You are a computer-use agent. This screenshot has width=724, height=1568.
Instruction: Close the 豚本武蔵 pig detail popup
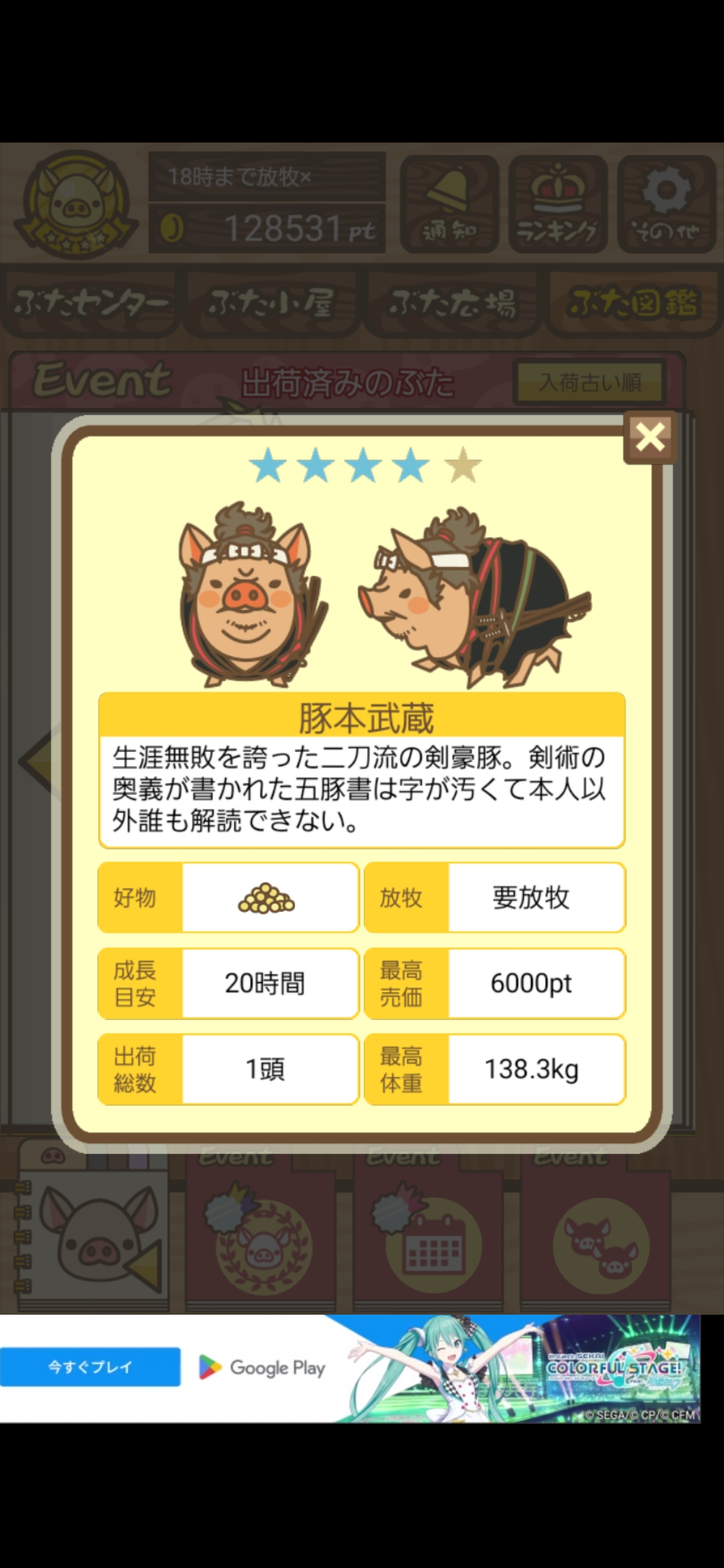click(x=650, y=438)
